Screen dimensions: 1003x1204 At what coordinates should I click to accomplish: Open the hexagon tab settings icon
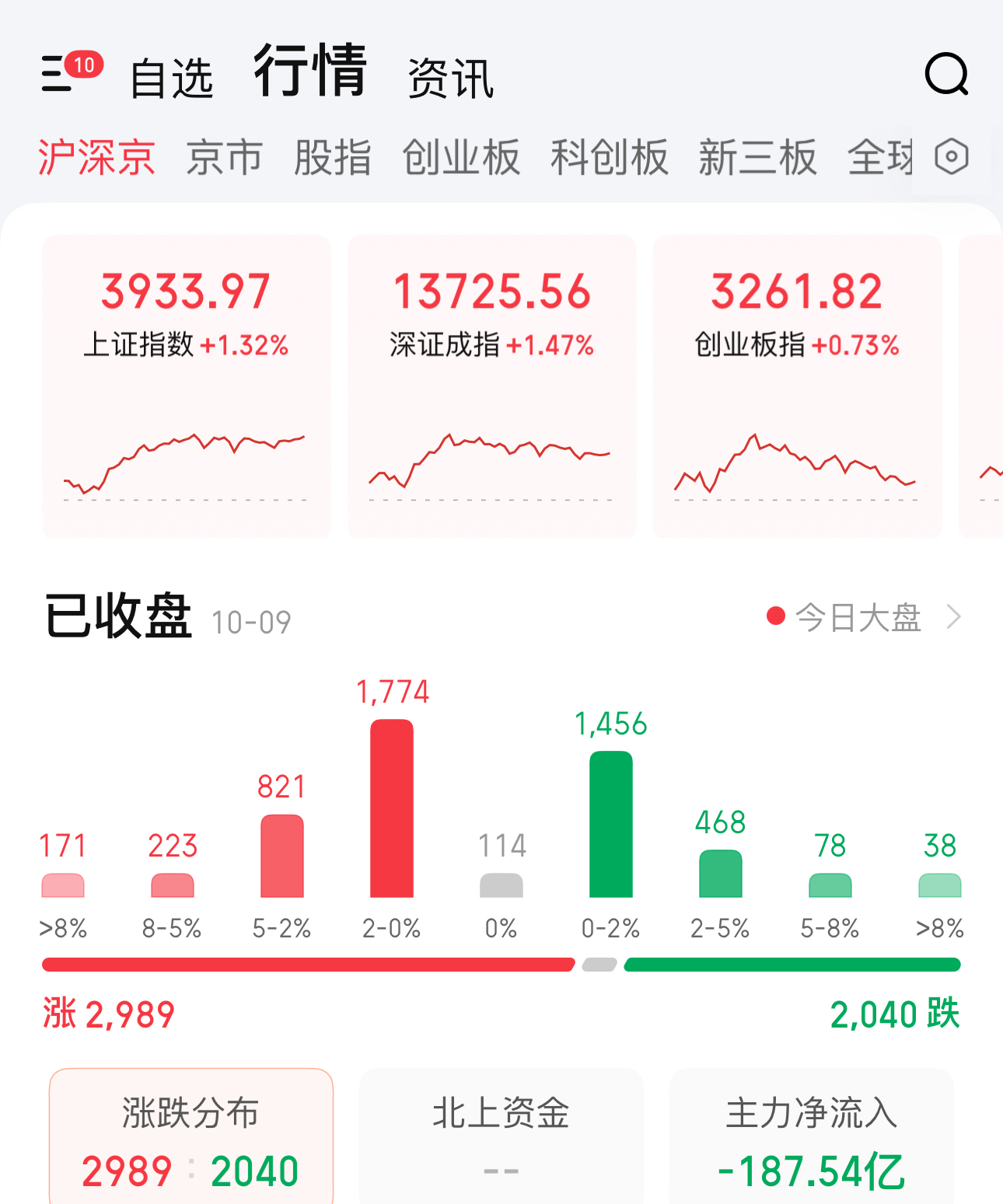951,157
